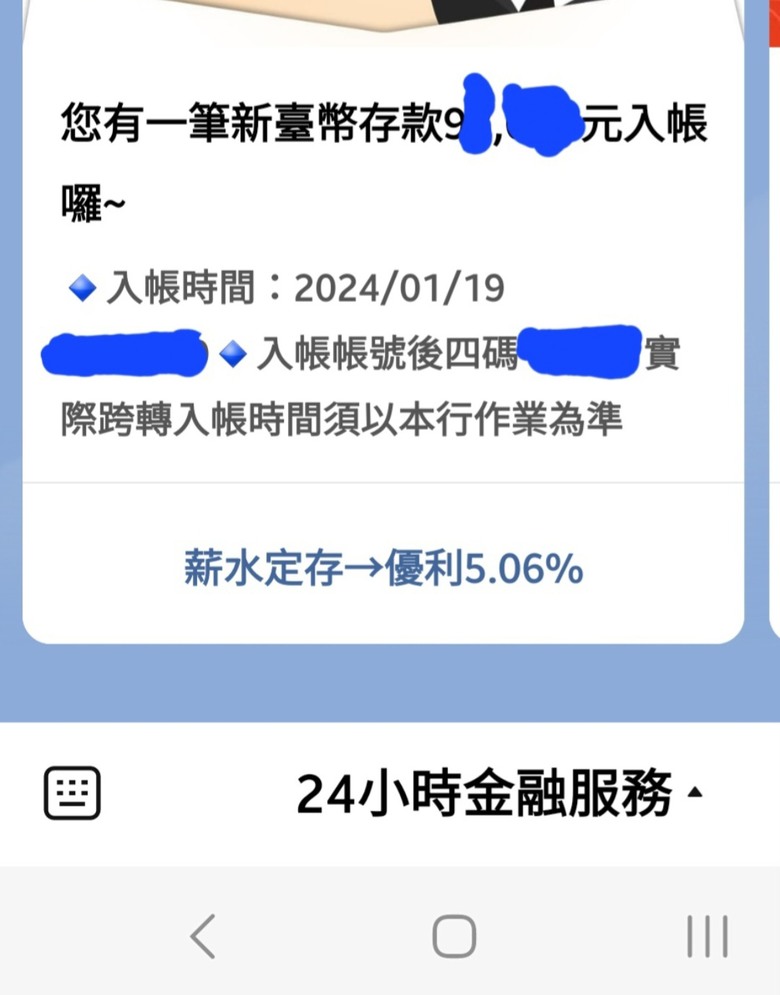Switch to keyboard input mode

pos(72,793)
